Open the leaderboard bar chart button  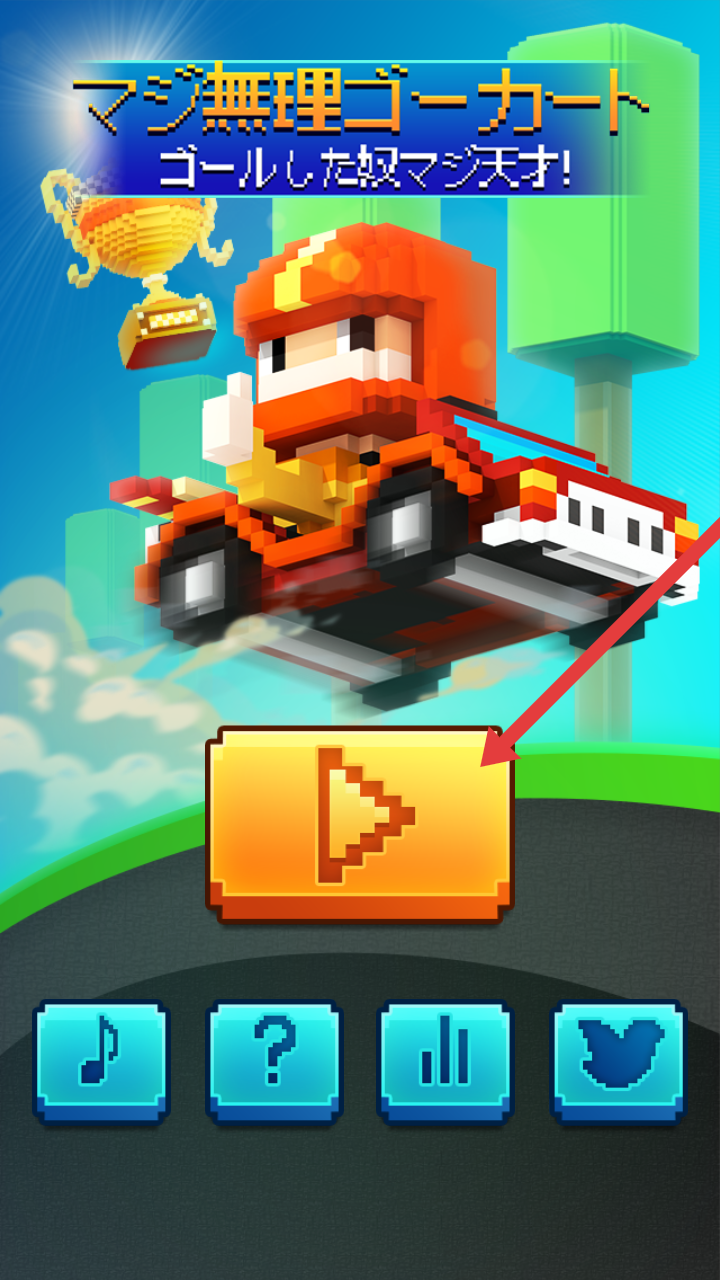[x=445, y=1061]
